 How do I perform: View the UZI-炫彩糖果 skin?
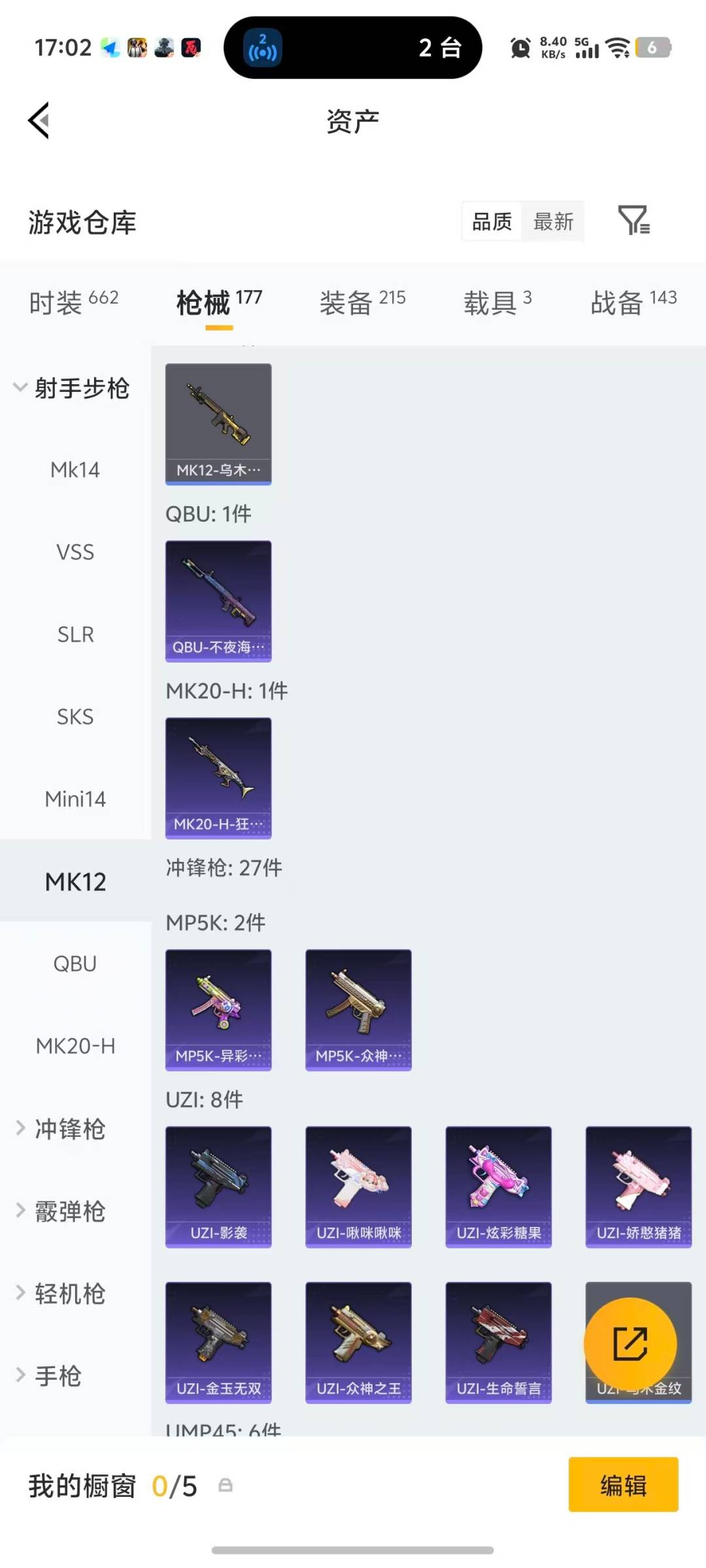[498, 1186]
